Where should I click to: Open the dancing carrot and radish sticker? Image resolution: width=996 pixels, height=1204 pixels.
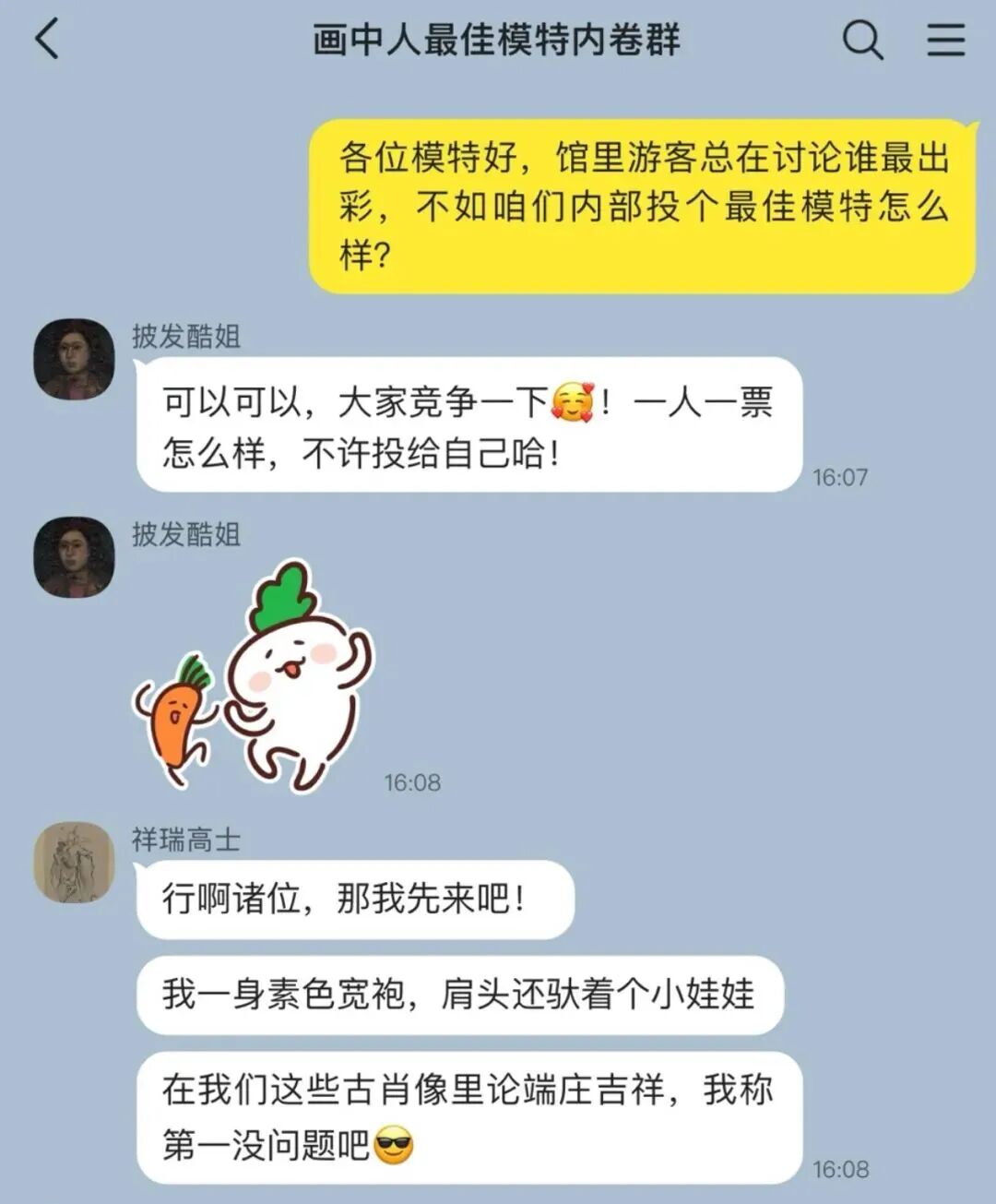[x=255, y=677]
